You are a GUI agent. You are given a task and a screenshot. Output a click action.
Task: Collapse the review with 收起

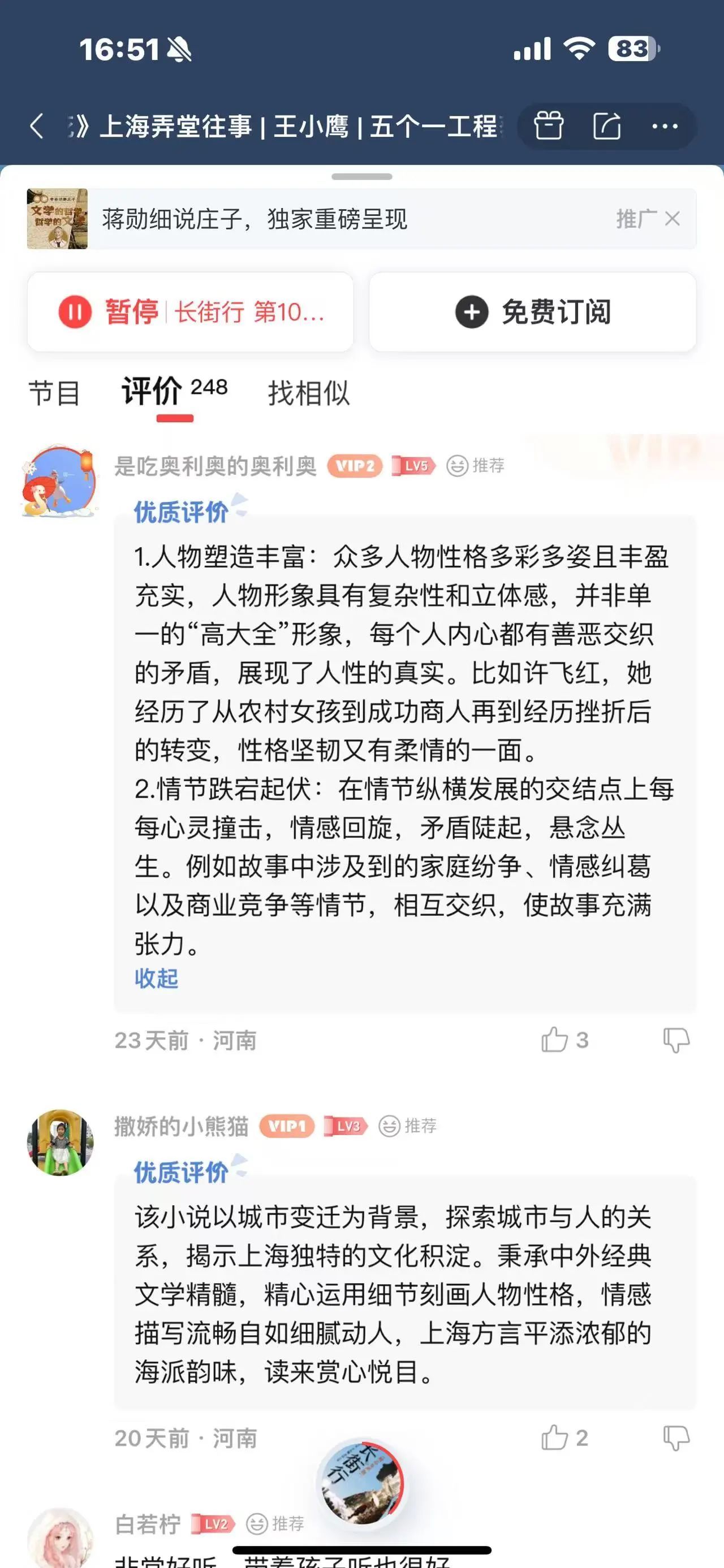(157, 978)
